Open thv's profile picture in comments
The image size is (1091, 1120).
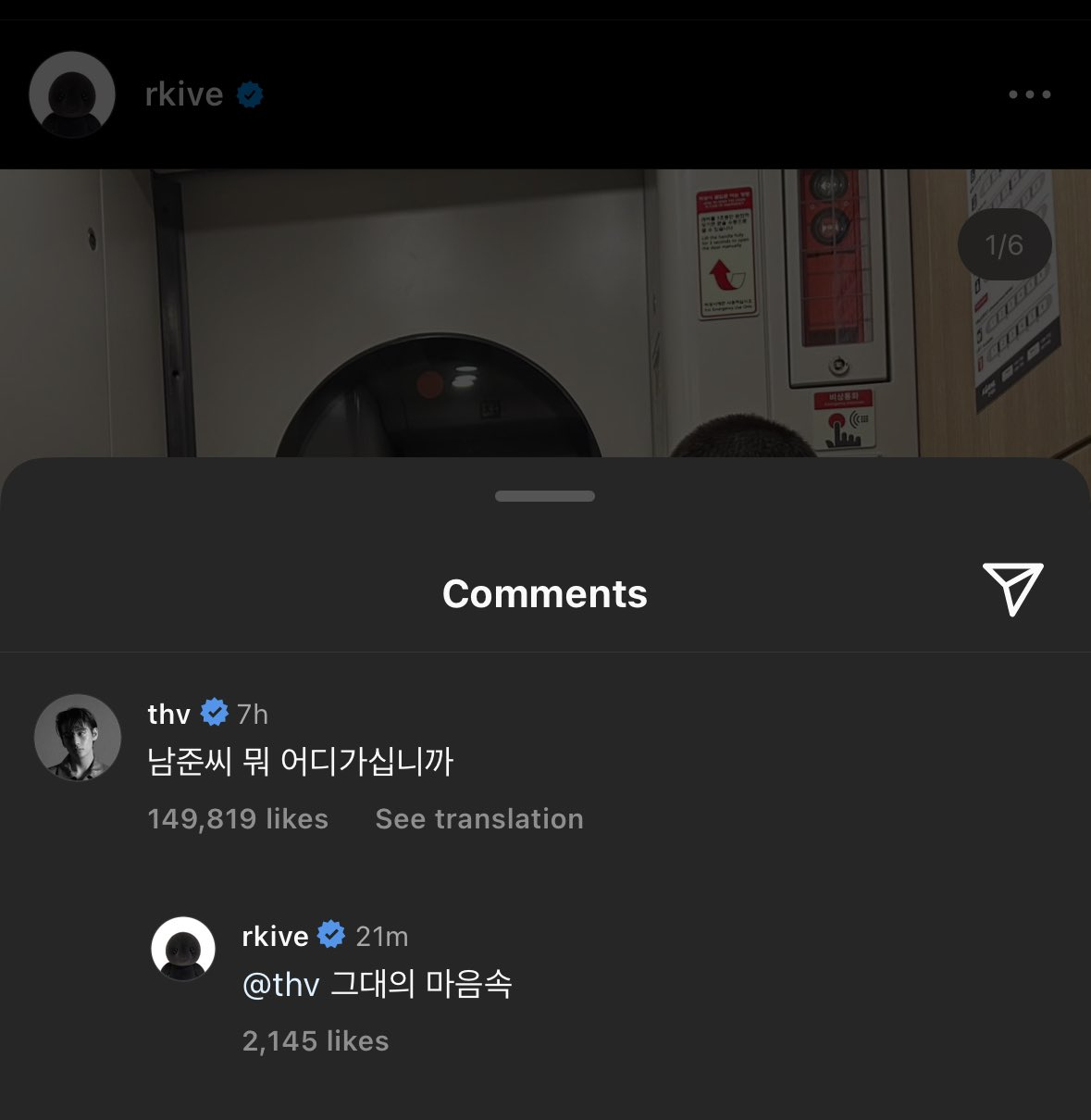78,738
